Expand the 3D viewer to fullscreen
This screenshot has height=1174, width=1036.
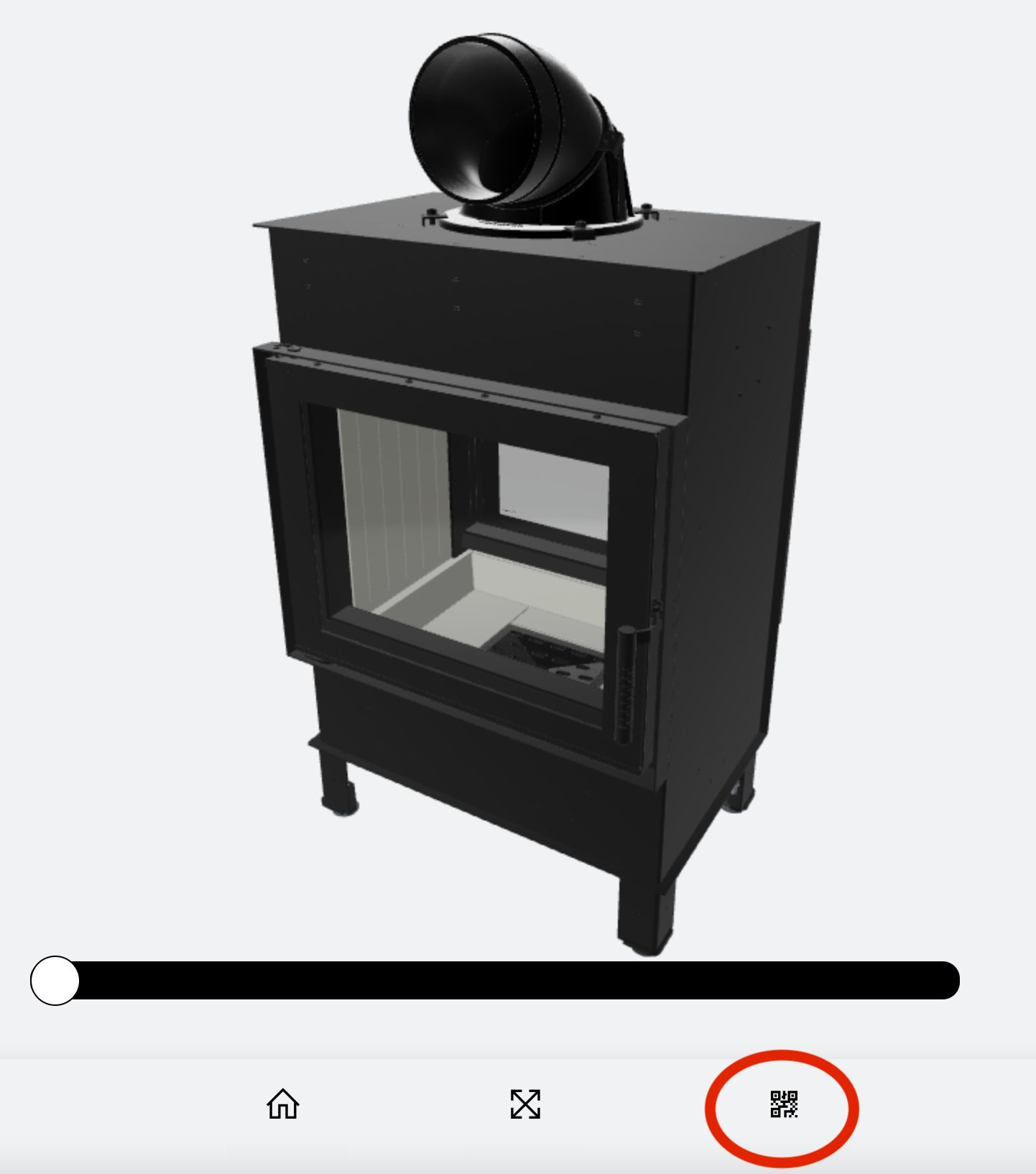coord(525,1104)
